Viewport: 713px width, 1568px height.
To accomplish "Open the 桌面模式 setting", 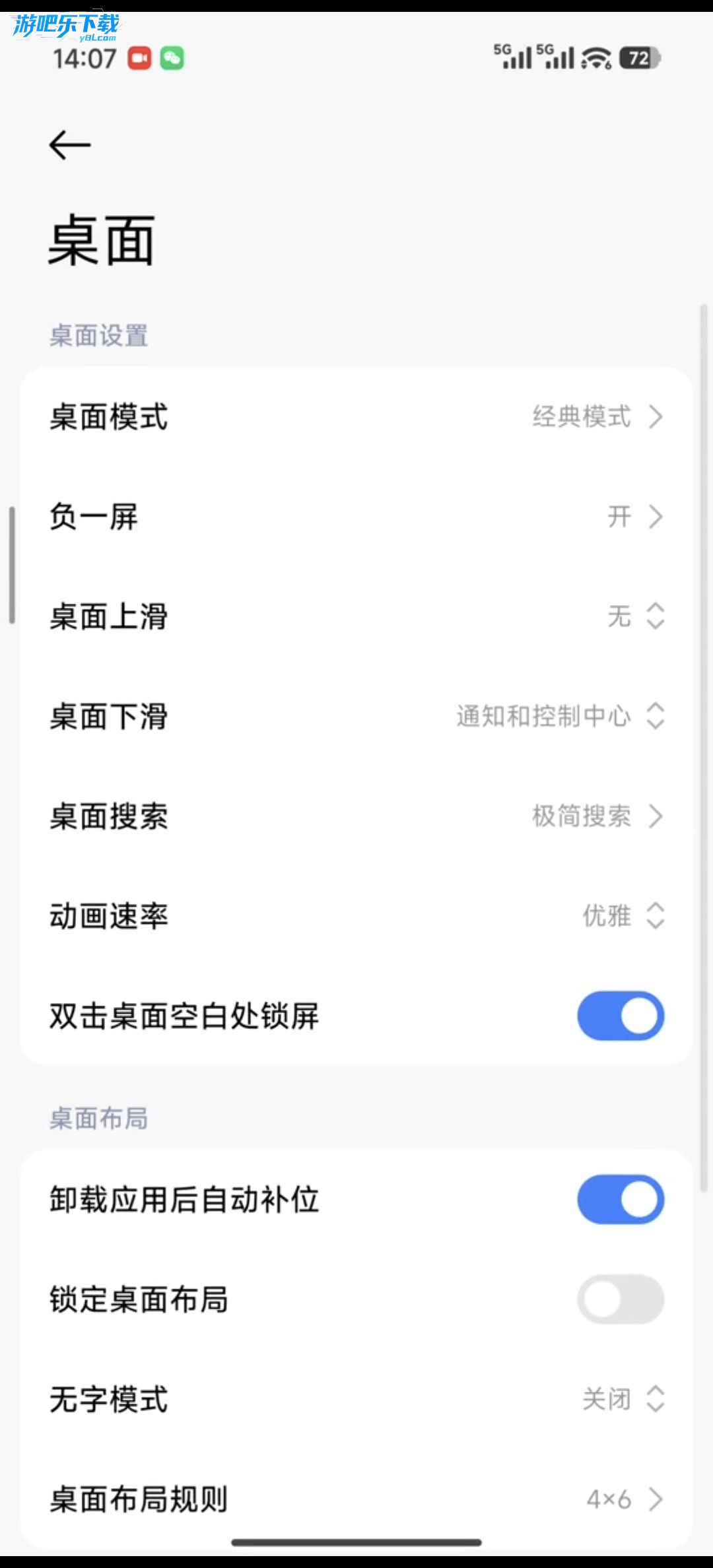I will click(x=356, y=417).
